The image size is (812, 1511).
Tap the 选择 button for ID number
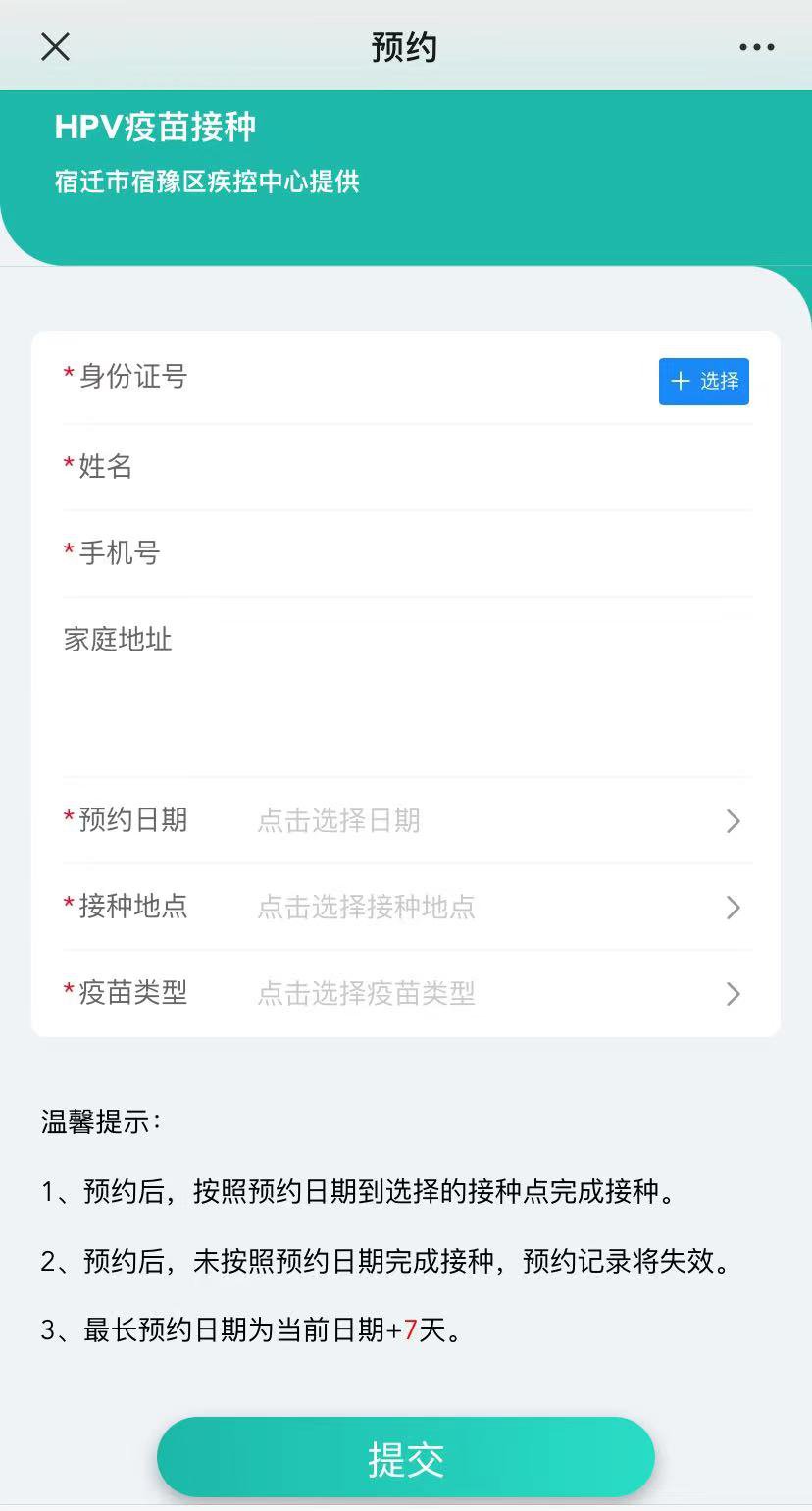pos(703,382)
